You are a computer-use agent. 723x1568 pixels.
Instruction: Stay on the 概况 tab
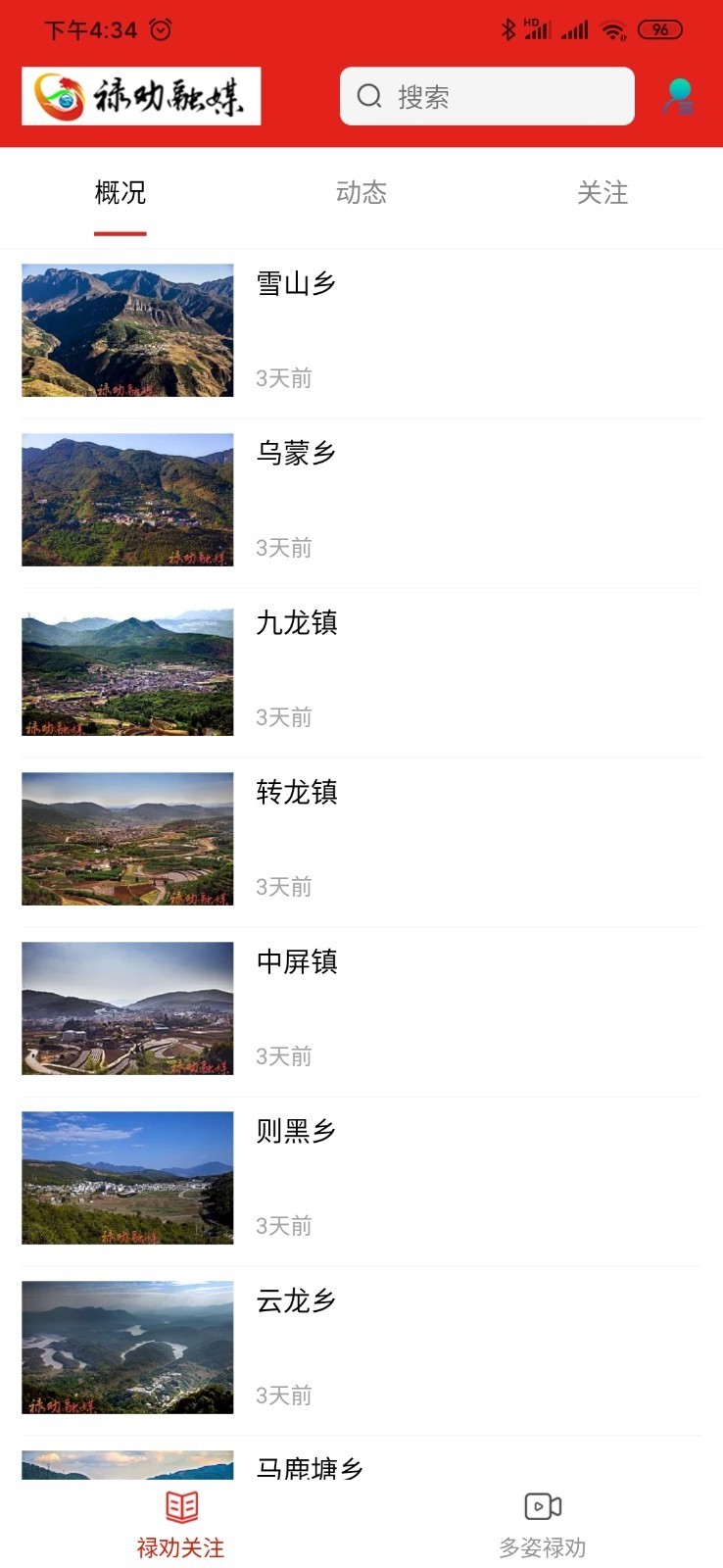point(120,193)
